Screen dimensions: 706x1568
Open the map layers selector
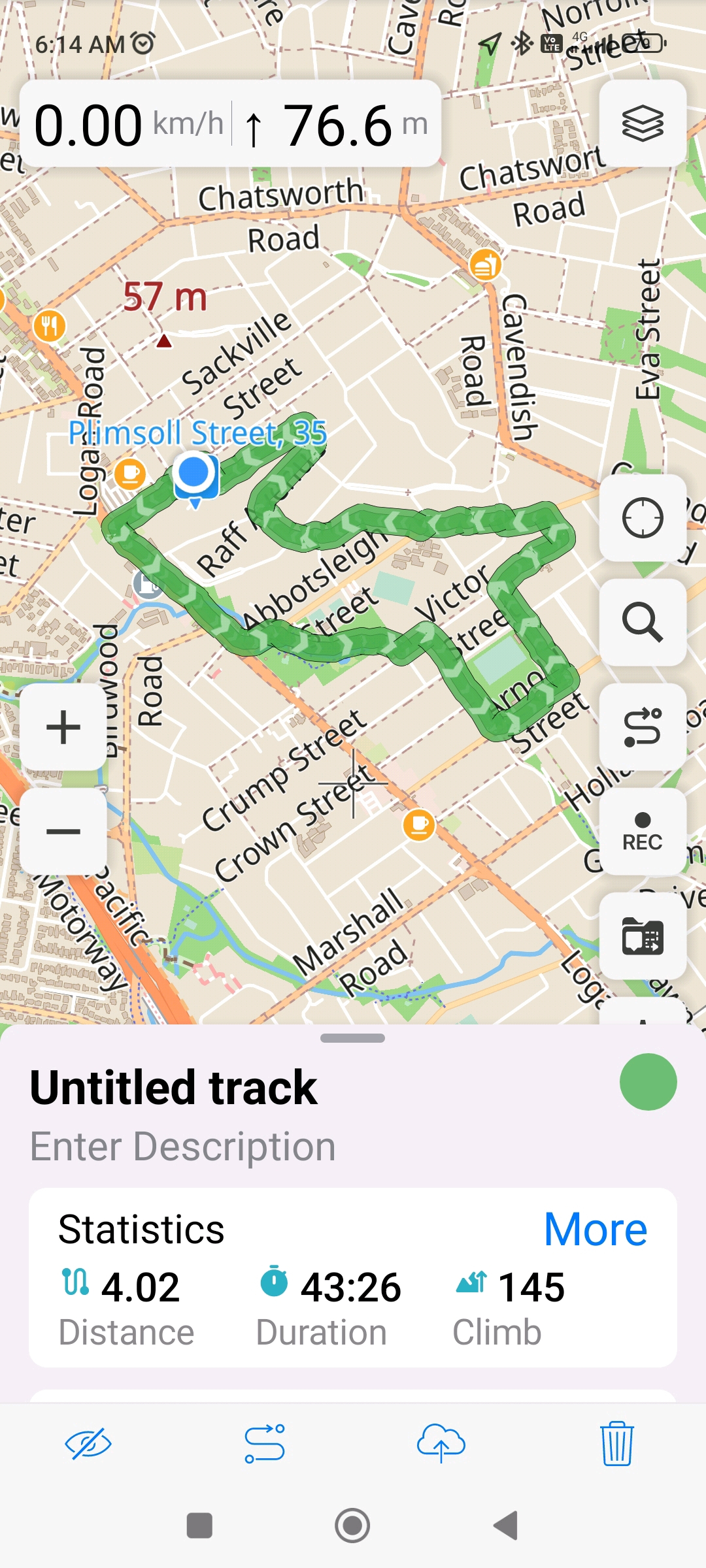click(642, 123)
